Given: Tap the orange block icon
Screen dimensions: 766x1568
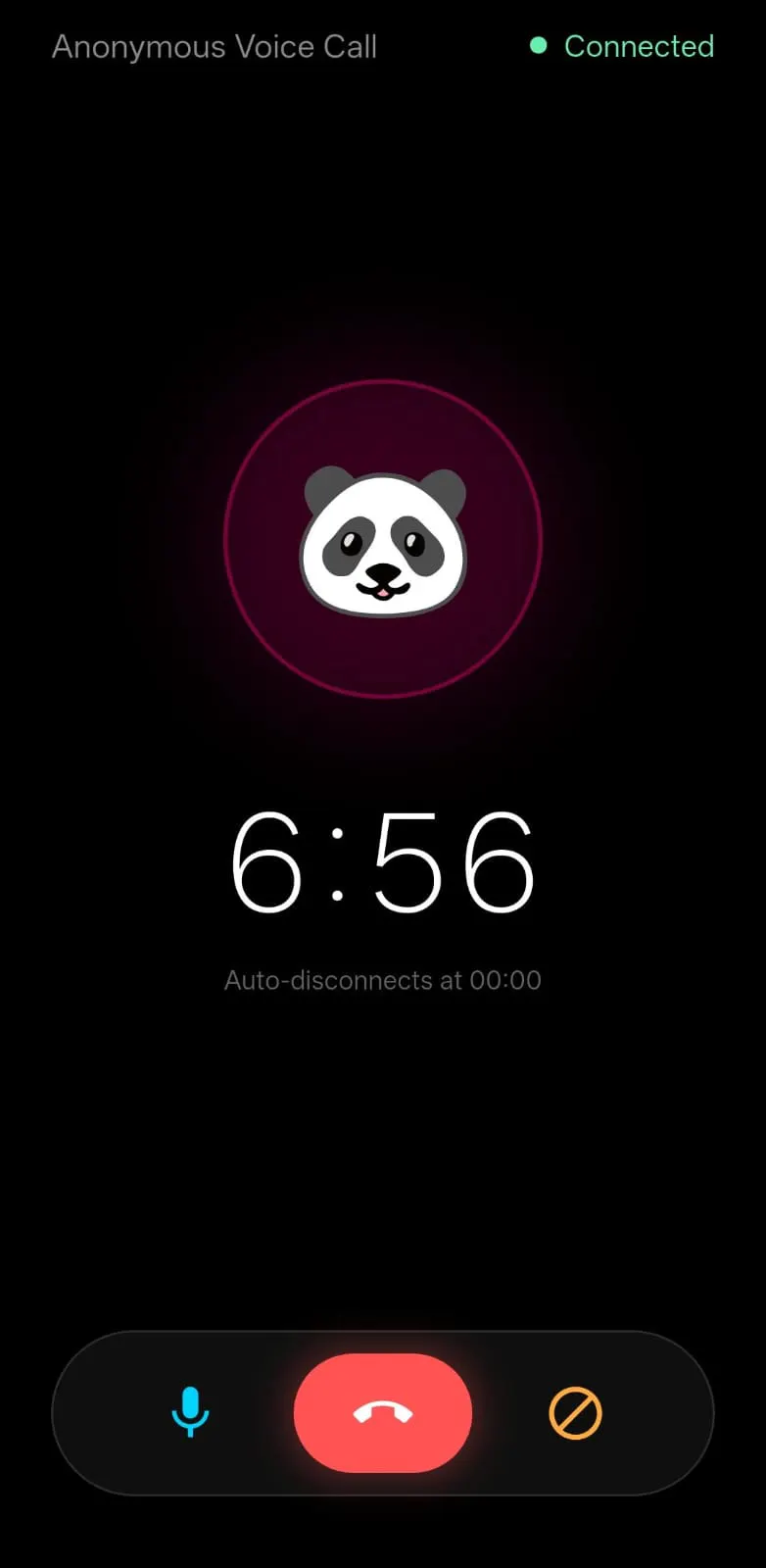Looking at the screenshot, I should click(575, 1413).
